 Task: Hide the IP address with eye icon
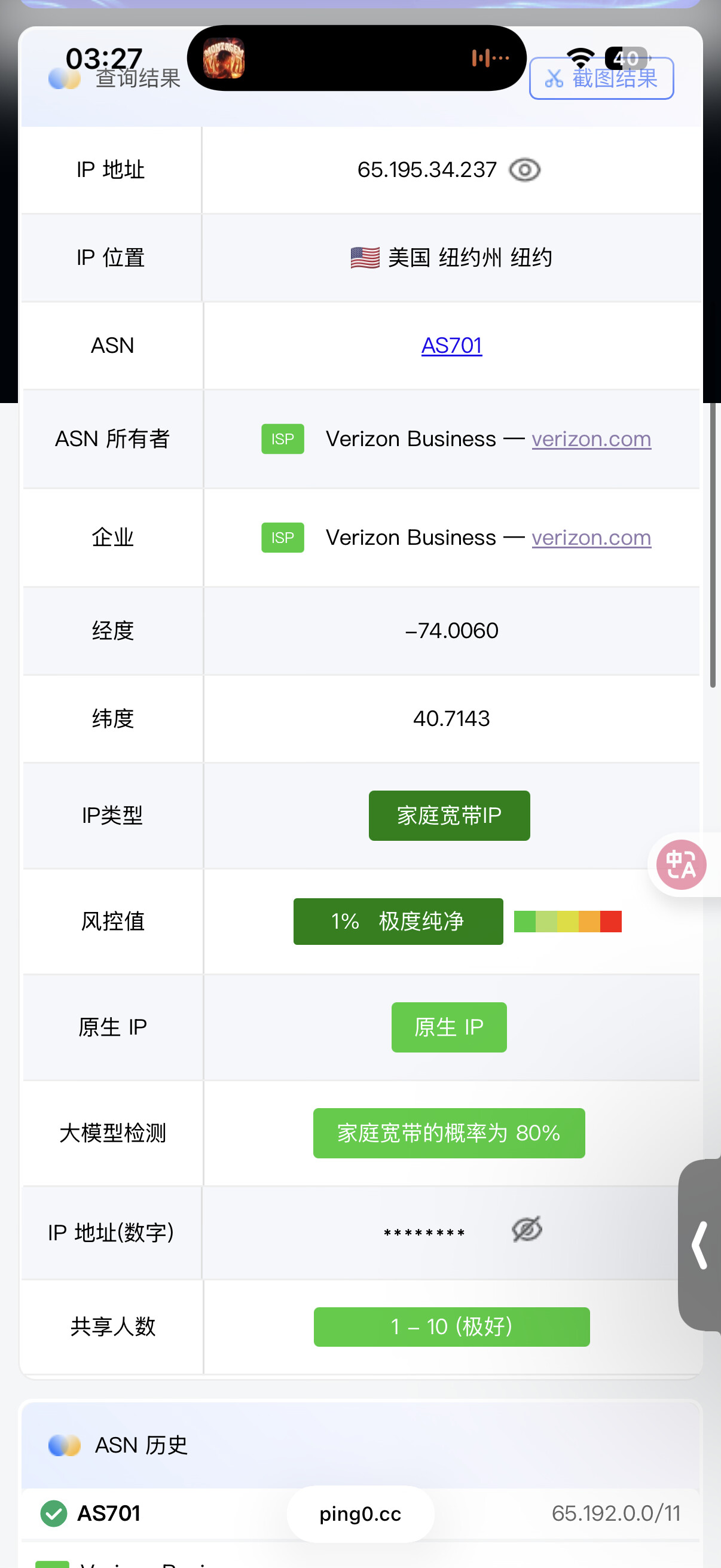[524, 170]
